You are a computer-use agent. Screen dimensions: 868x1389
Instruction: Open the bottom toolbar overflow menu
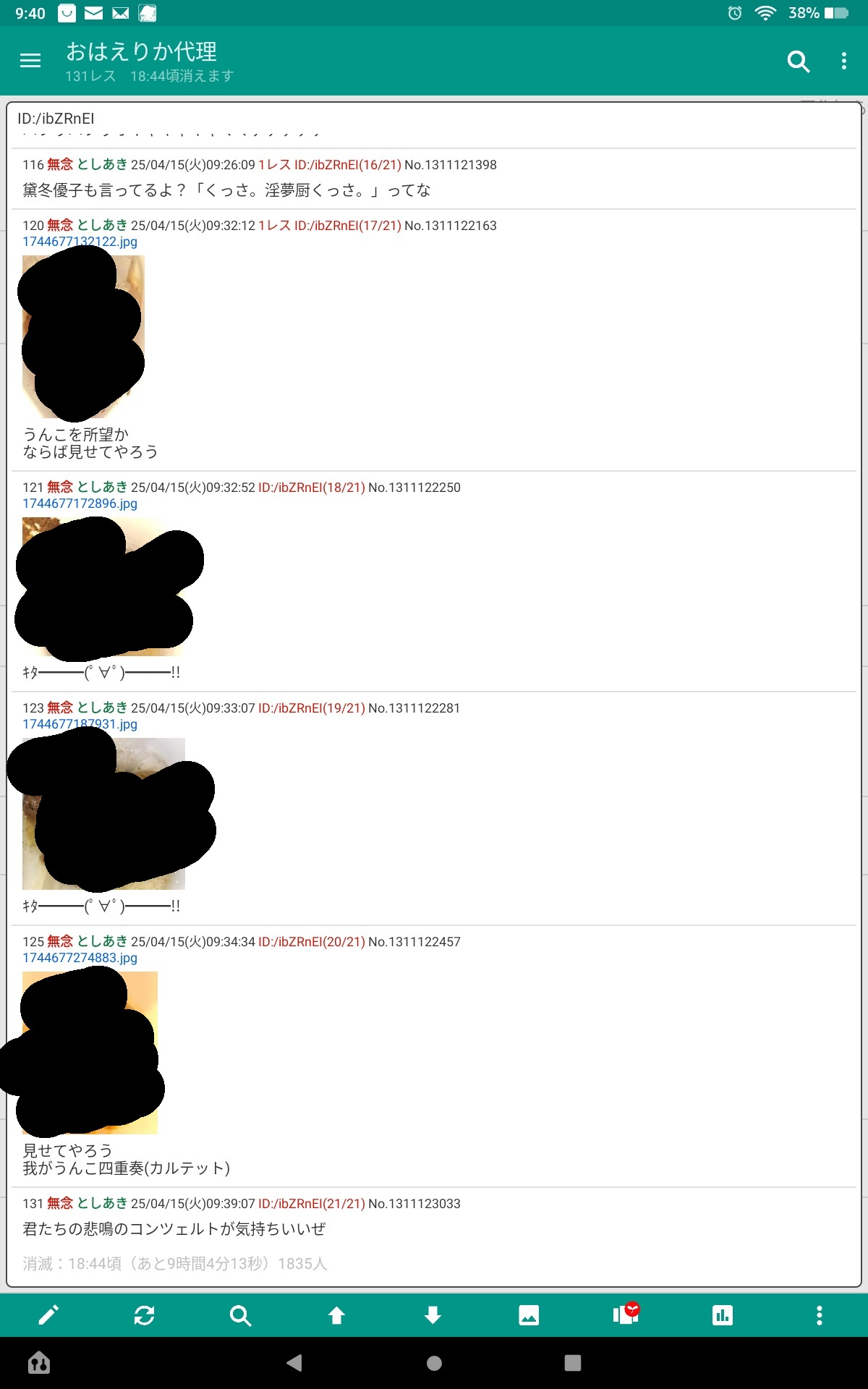pyautogui.click(x=819, y=1315)
